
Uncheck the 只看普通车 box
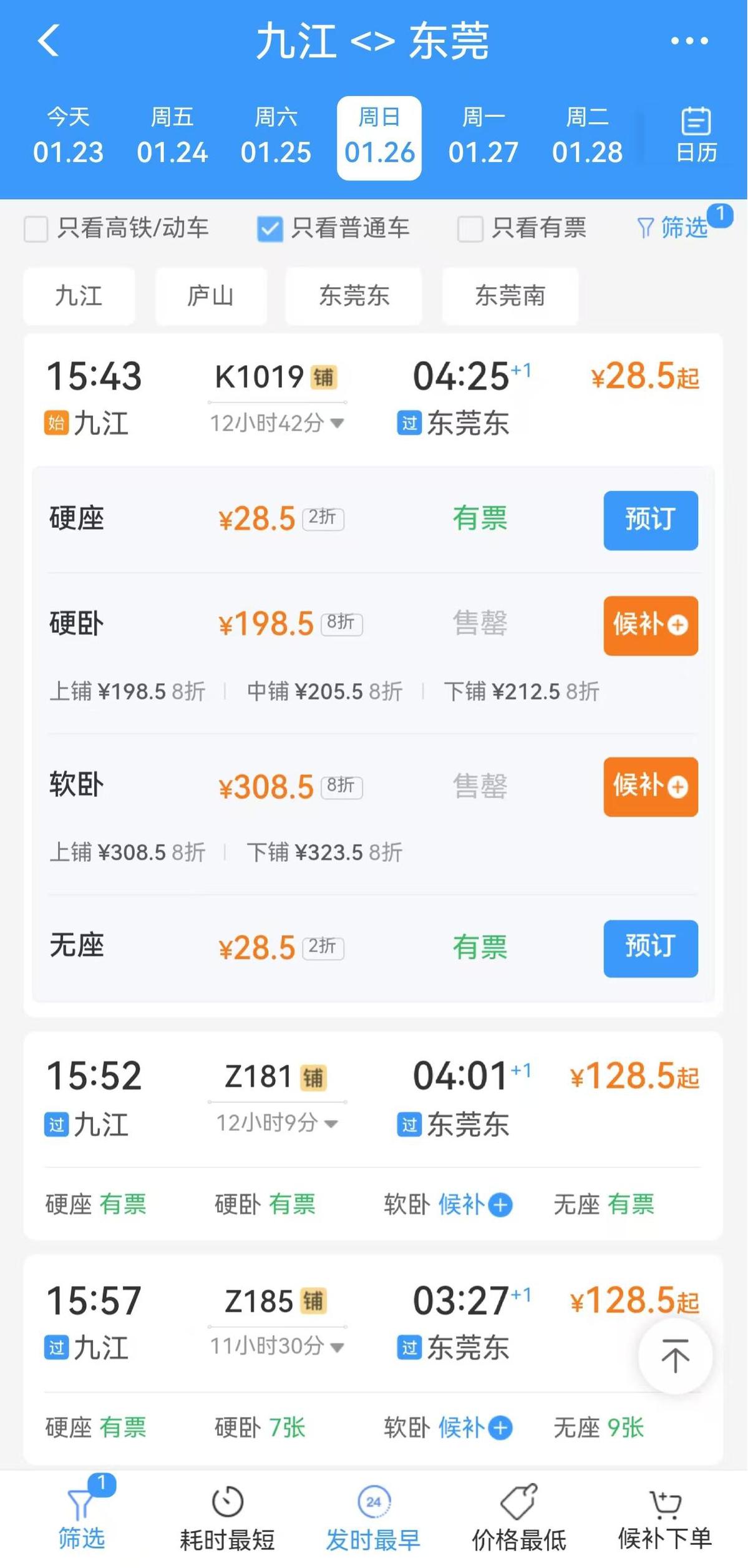(x=270, y=228)
